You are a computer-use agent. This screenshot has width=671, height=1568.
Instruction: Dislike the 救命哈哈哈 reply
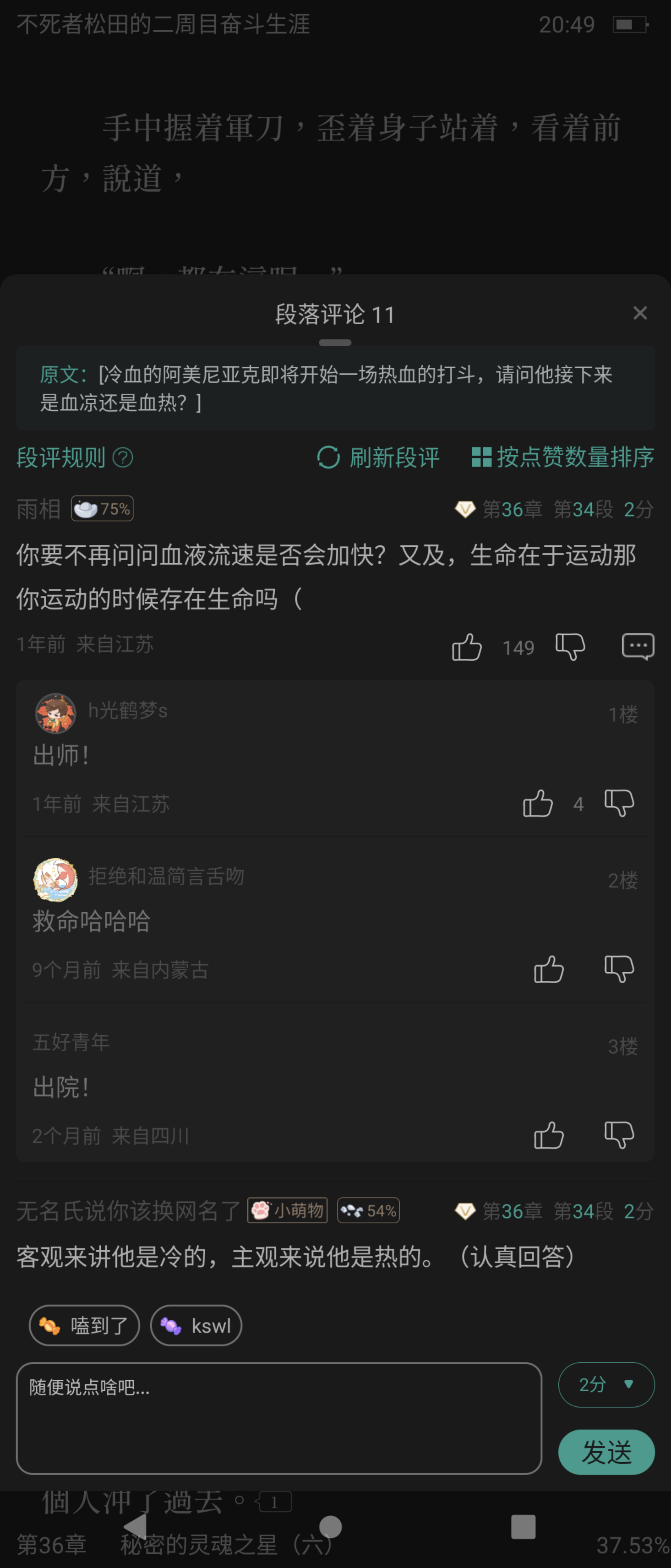pos(619,969)
